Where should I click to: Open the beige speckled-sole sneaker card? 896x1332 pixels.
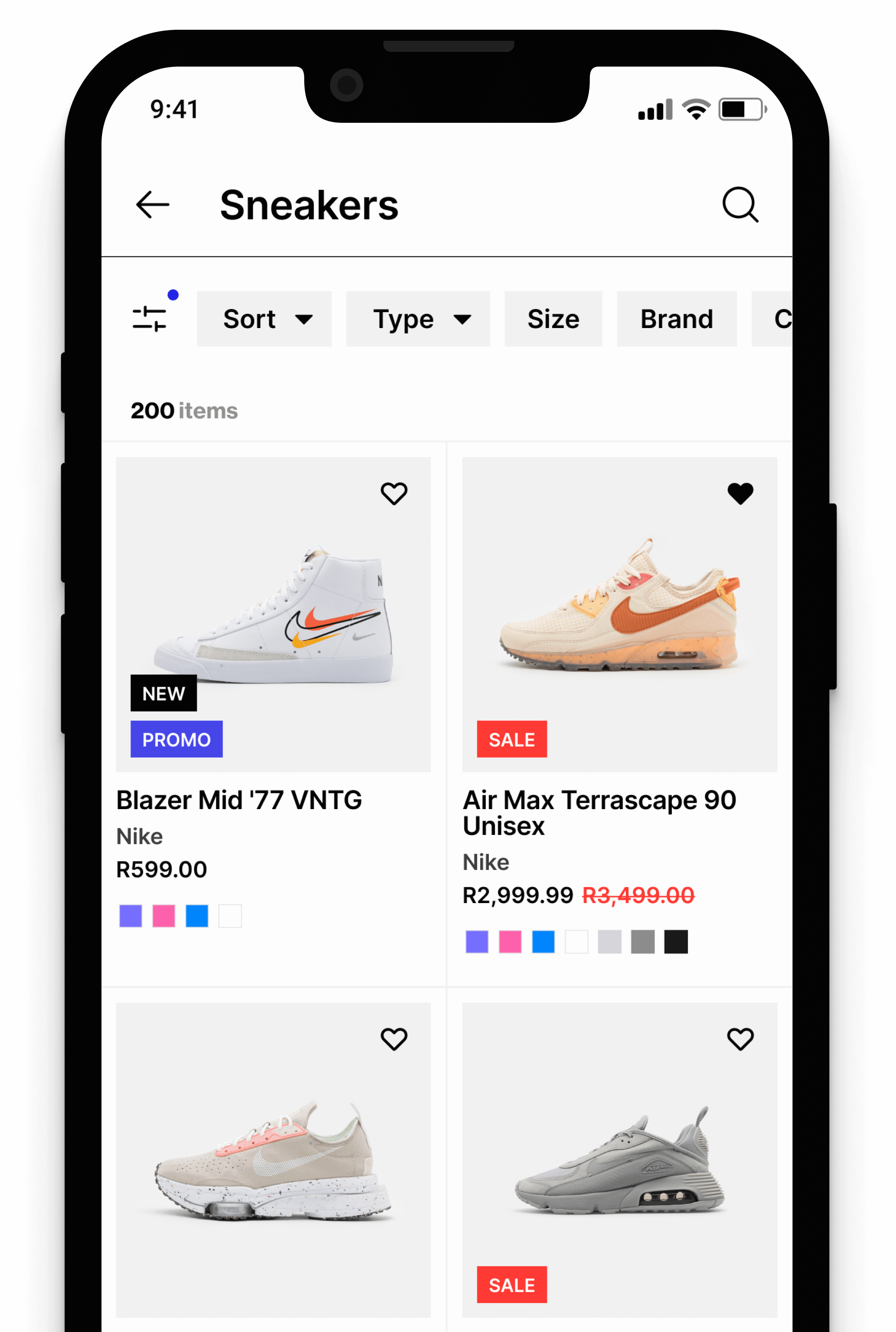click(x=273, y=1160)
